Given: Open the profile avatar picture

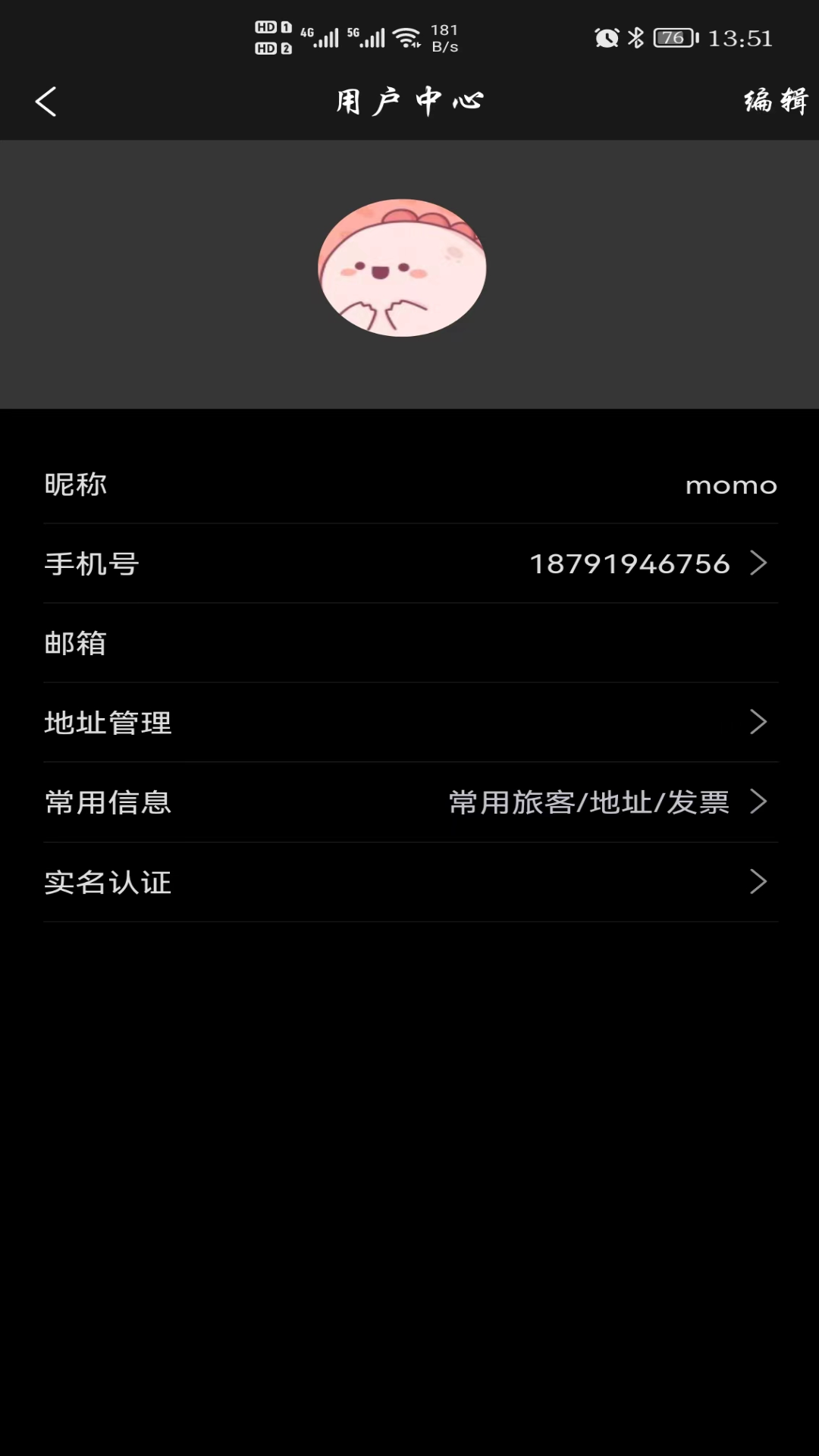Looking at the screenshot, I should pos(402,268).
